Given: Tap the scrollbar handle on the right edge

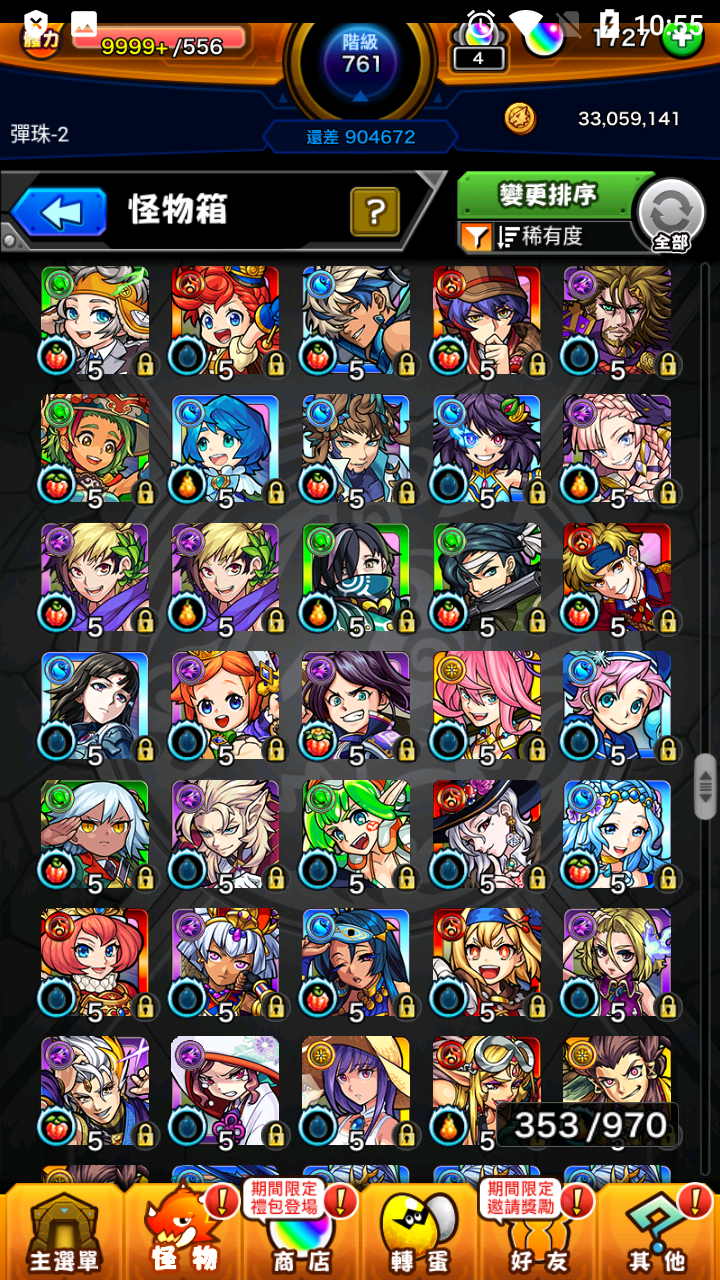Looking at the screenshot, I should (705, 785).
